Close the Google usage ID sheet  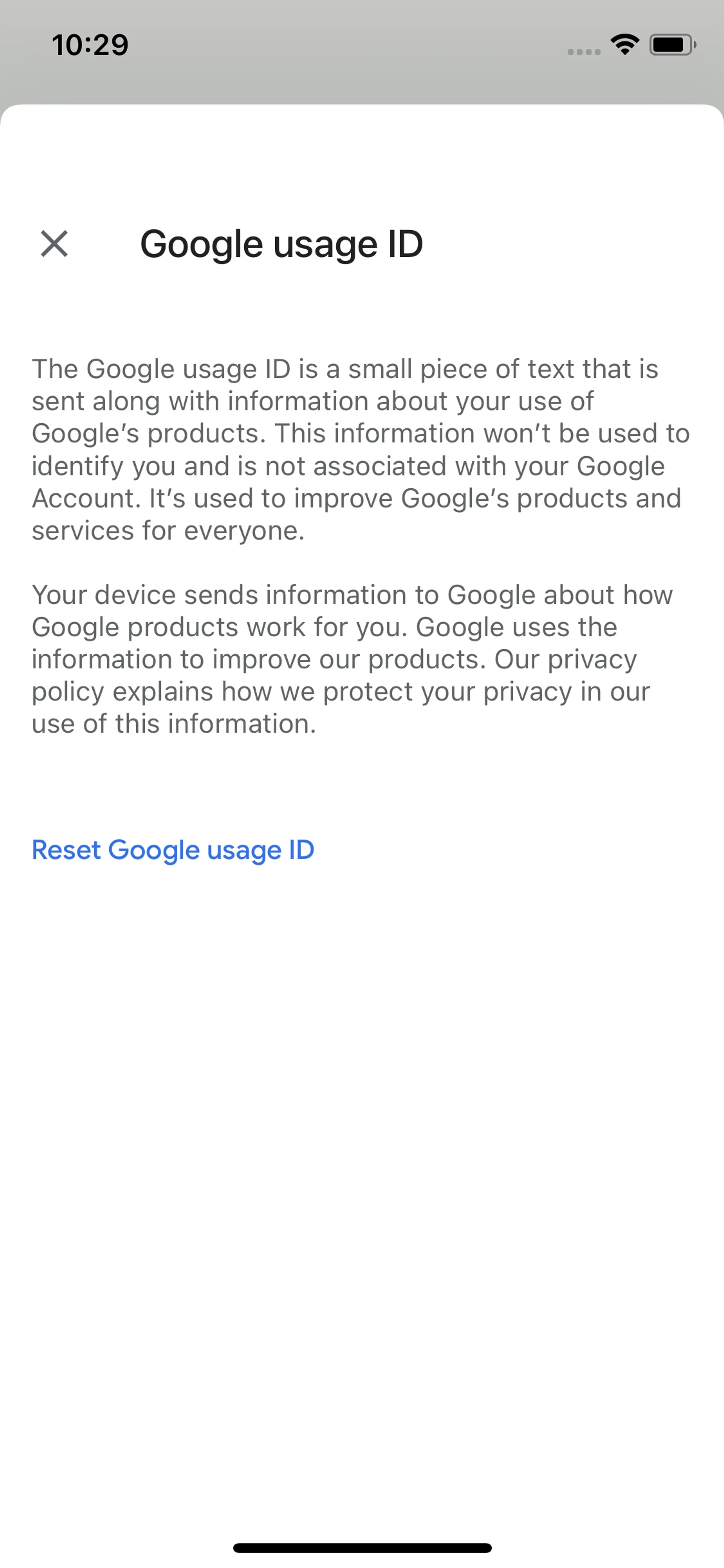(x=54, y=244)
